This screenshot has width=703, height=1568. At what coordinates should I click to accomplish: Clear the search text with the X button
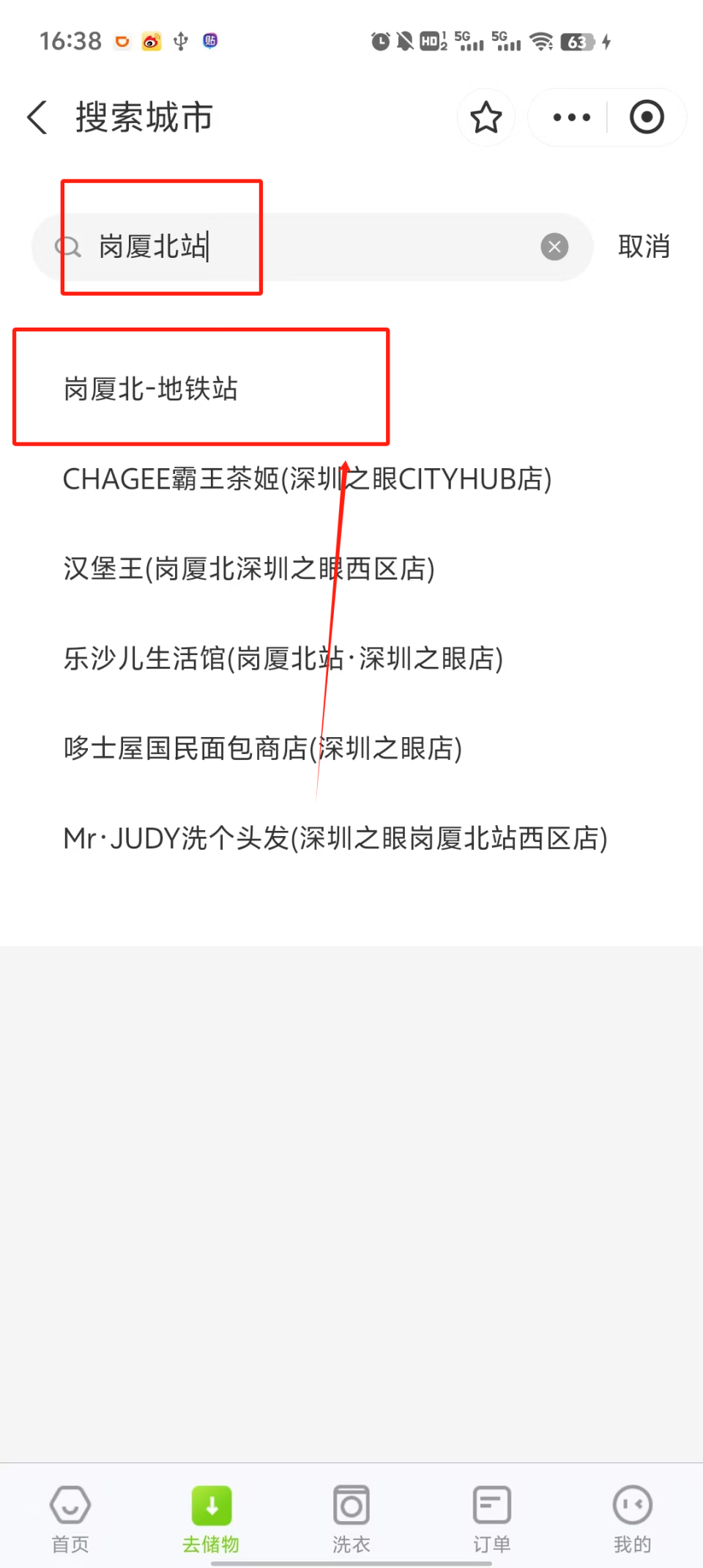[x=554, y=247]
